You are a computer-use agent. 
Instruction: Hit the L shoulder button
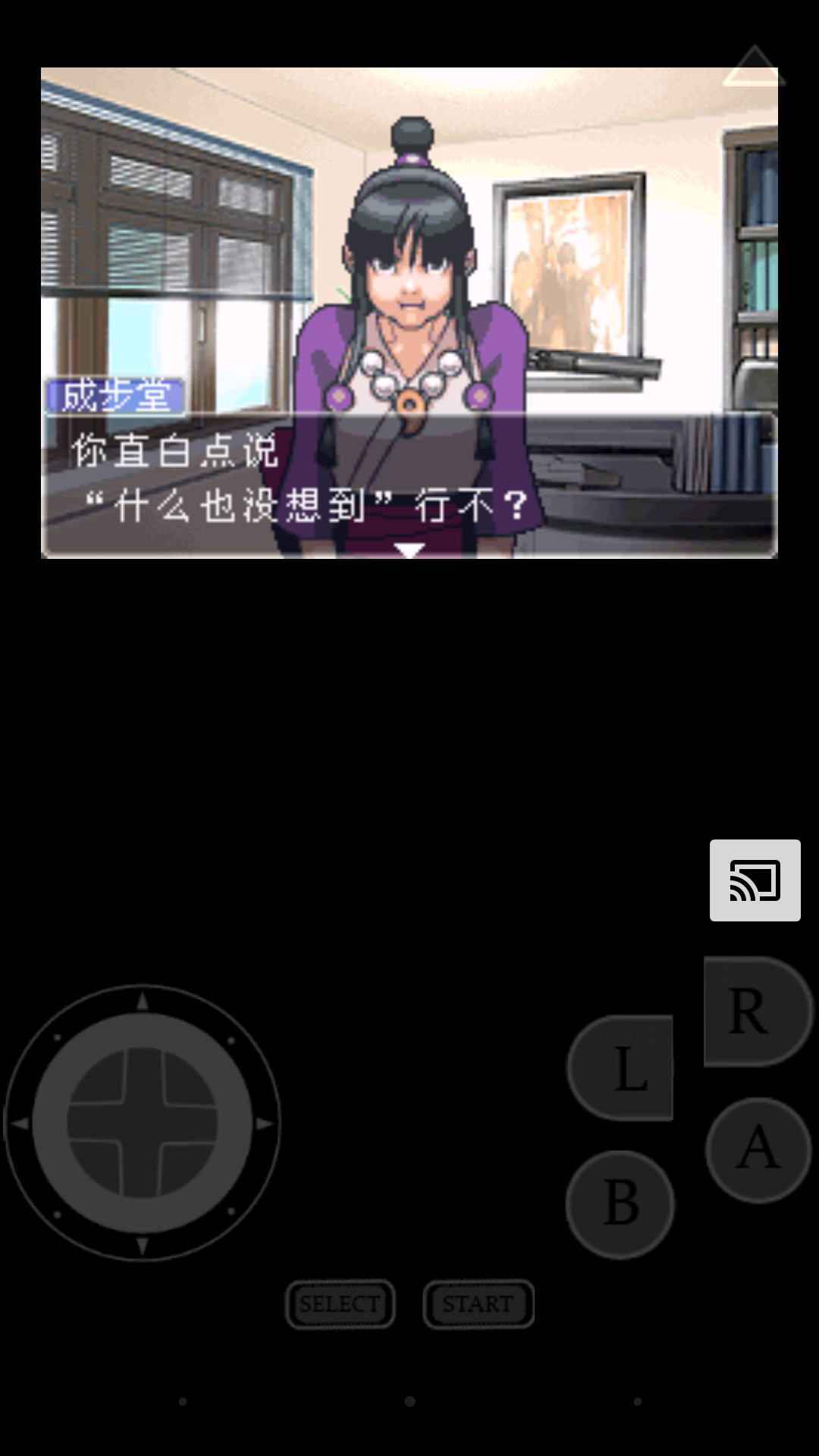tap(620, 1068)
